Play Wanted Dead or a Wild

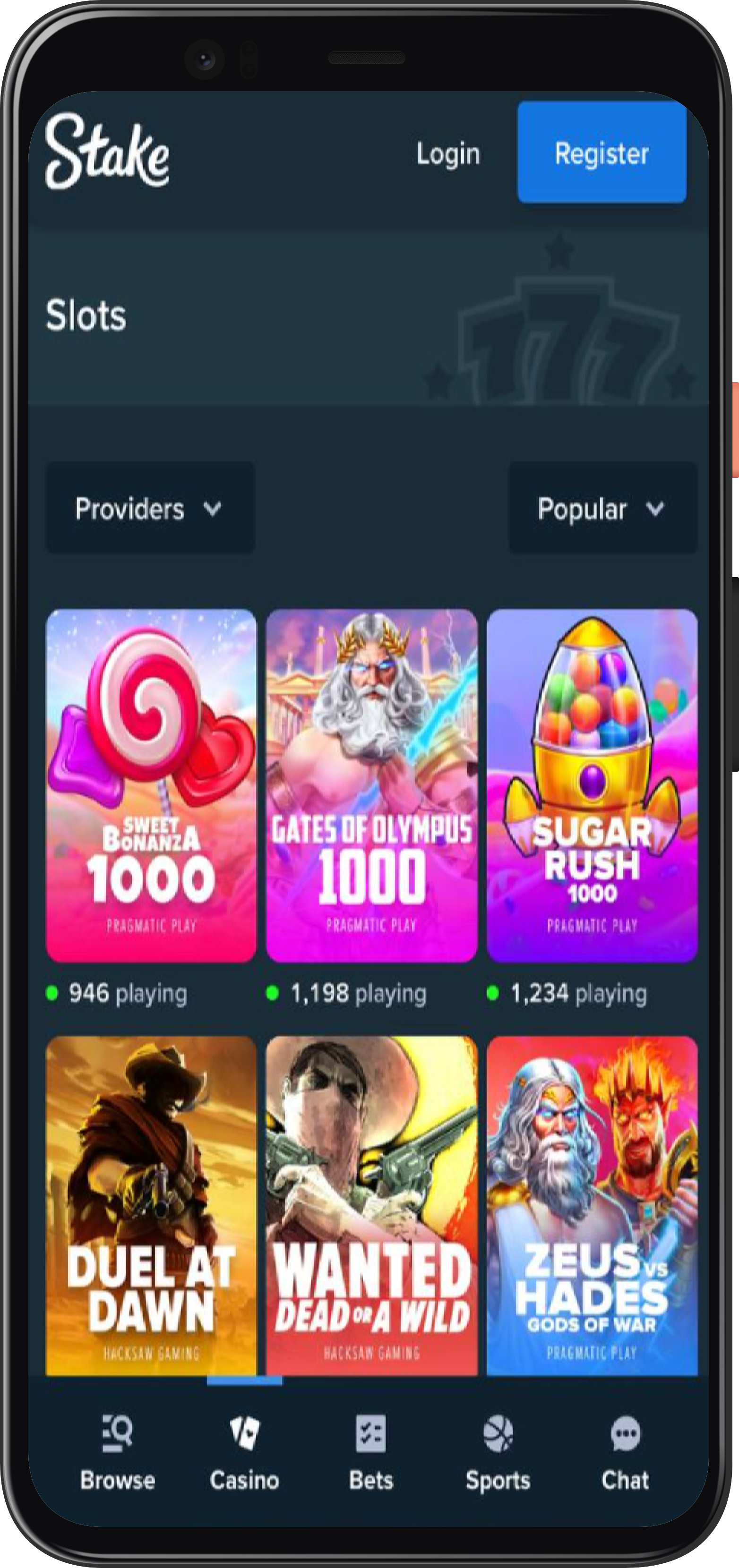click(371, 1205)
